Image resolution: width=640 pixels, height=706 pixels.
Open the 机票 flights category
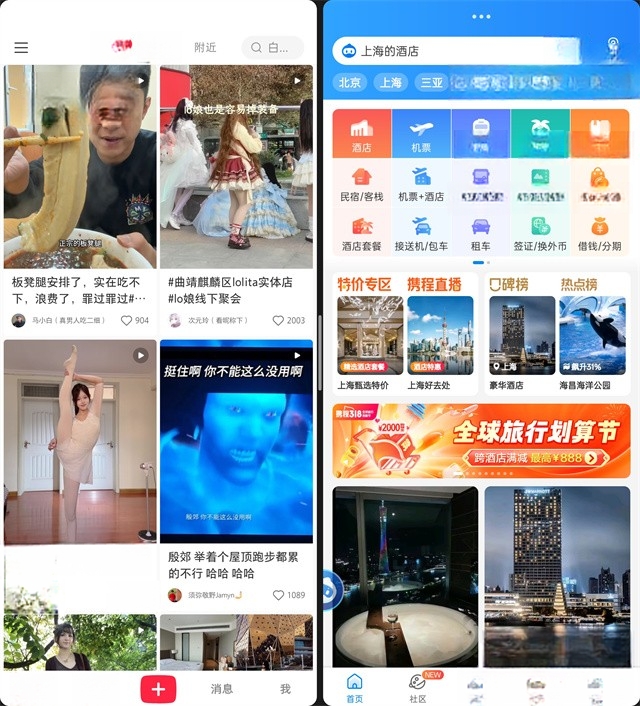(x=421, y=134)
